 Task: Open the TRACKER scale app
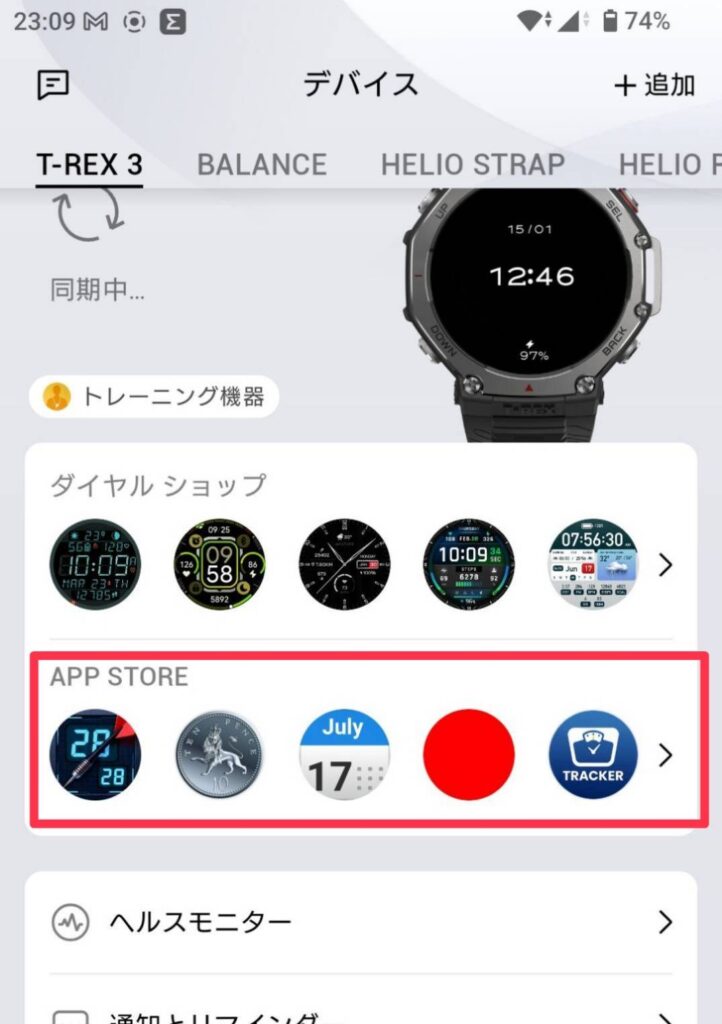click(x=594, y=755)
